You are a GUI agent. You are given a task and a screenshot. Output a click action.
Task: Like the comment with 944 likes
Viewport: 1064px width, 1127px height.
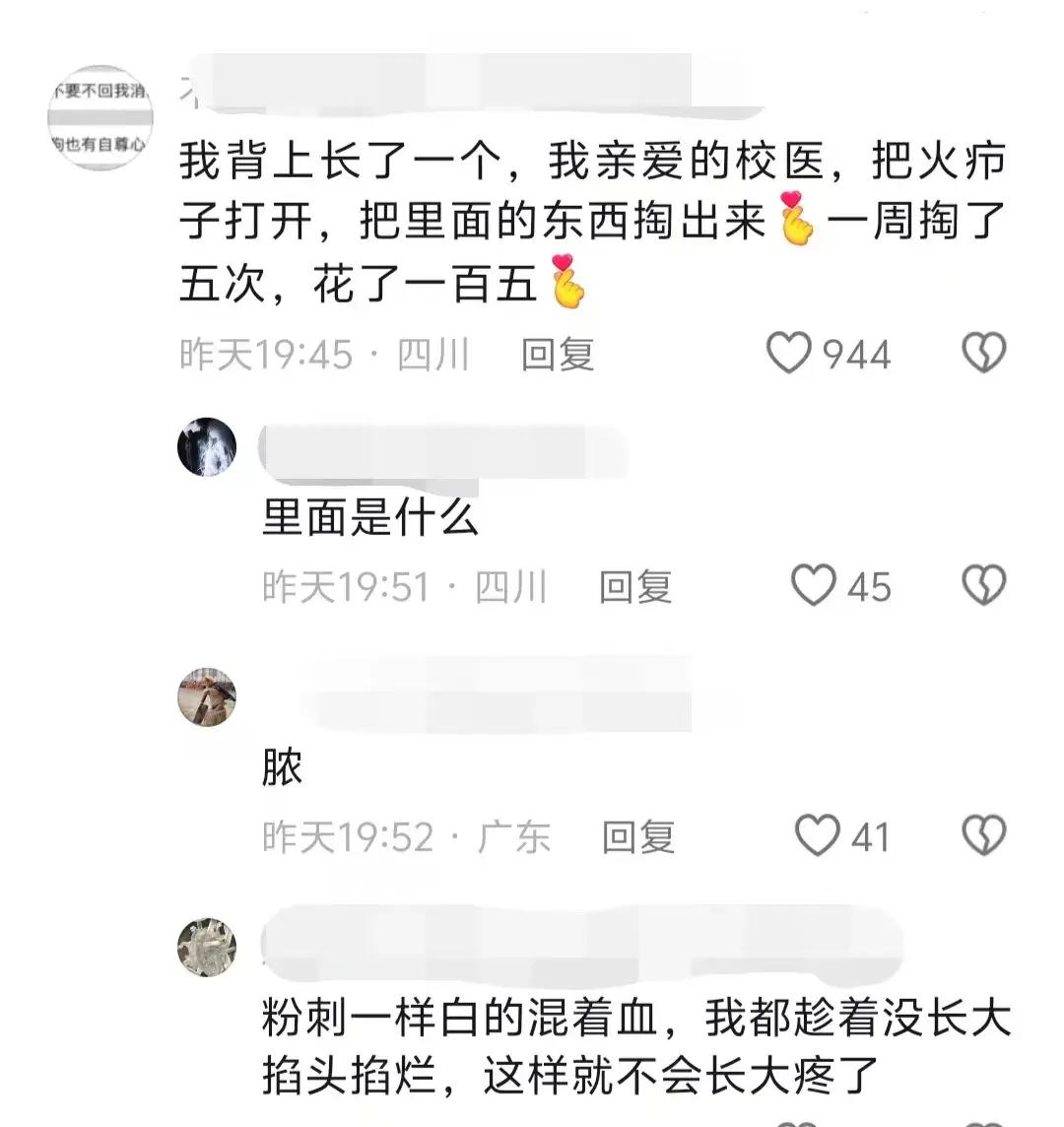tap(789, 353)
